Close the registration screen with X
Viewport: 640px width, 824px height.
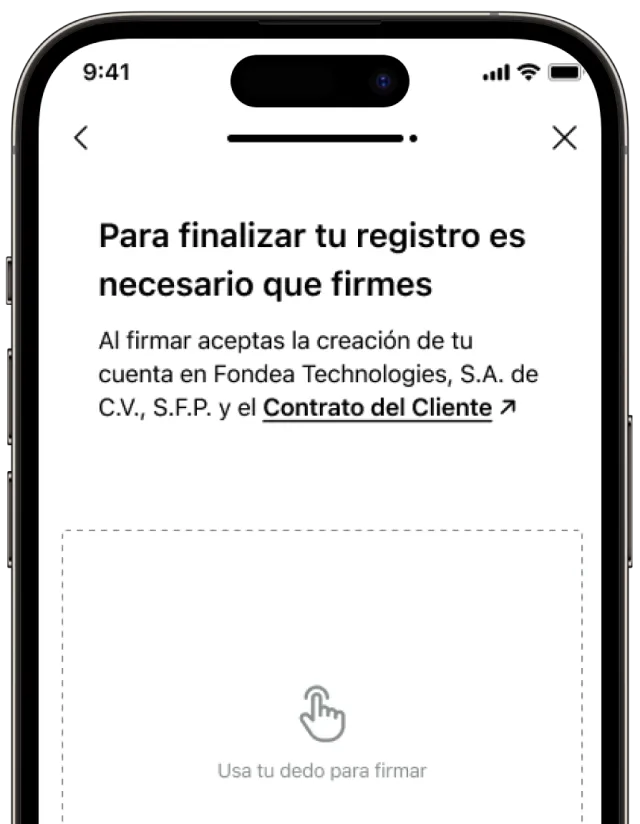(x=565, y=138)
